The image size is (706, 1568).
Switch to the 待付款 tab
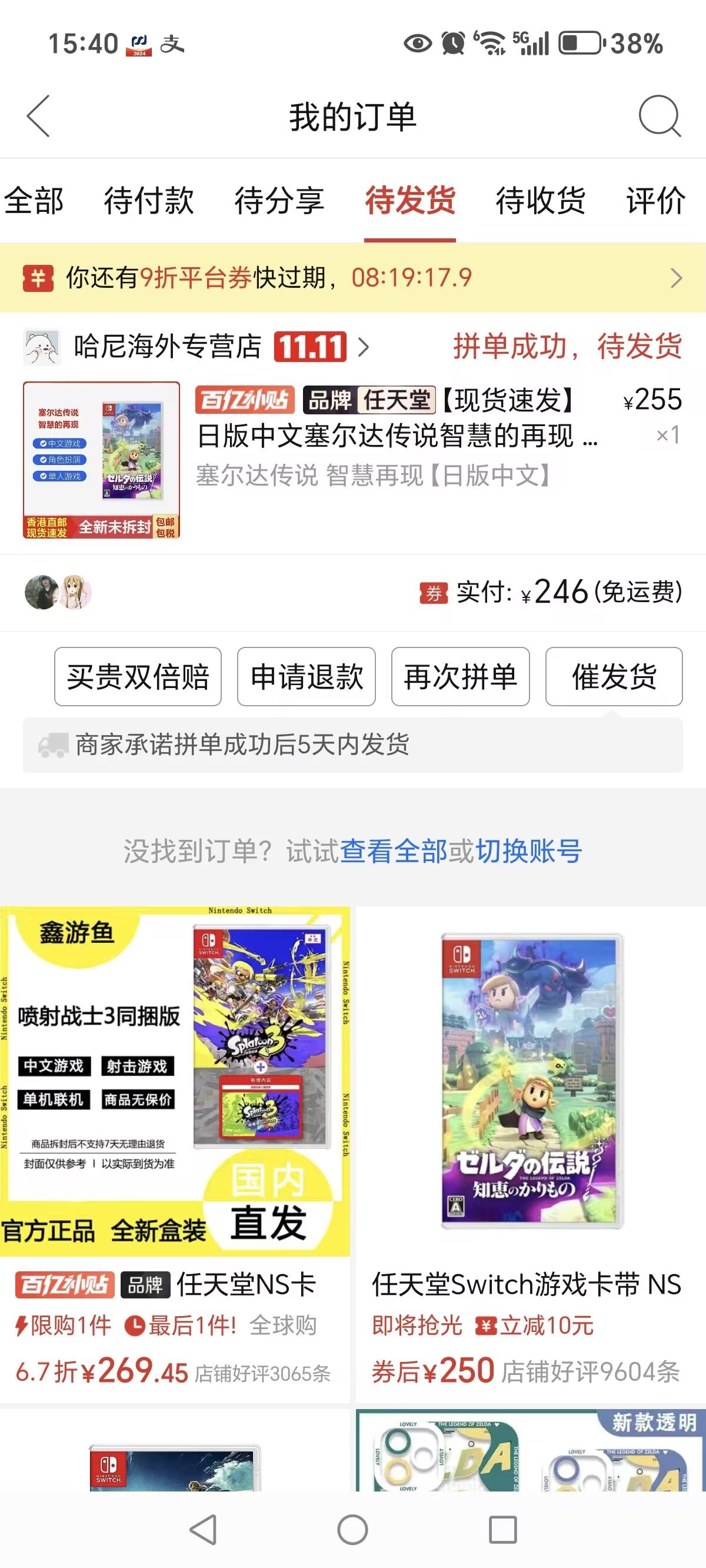click(148, 201)
